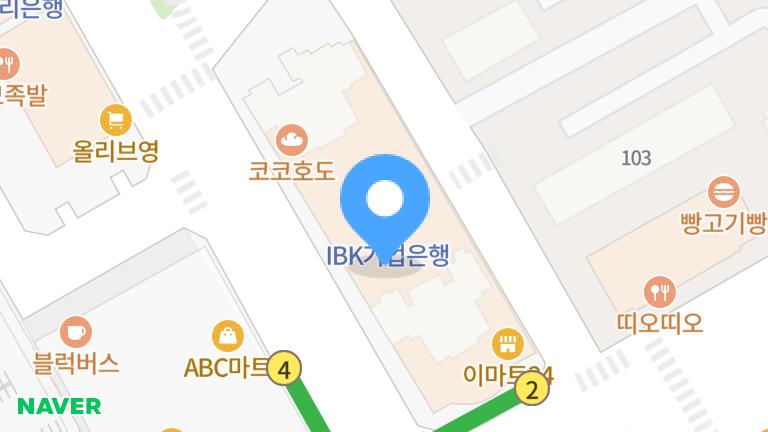The image size is (768, 432).
Task: Tap the 이마트24 convenience store marker
Action: point(507,344)
